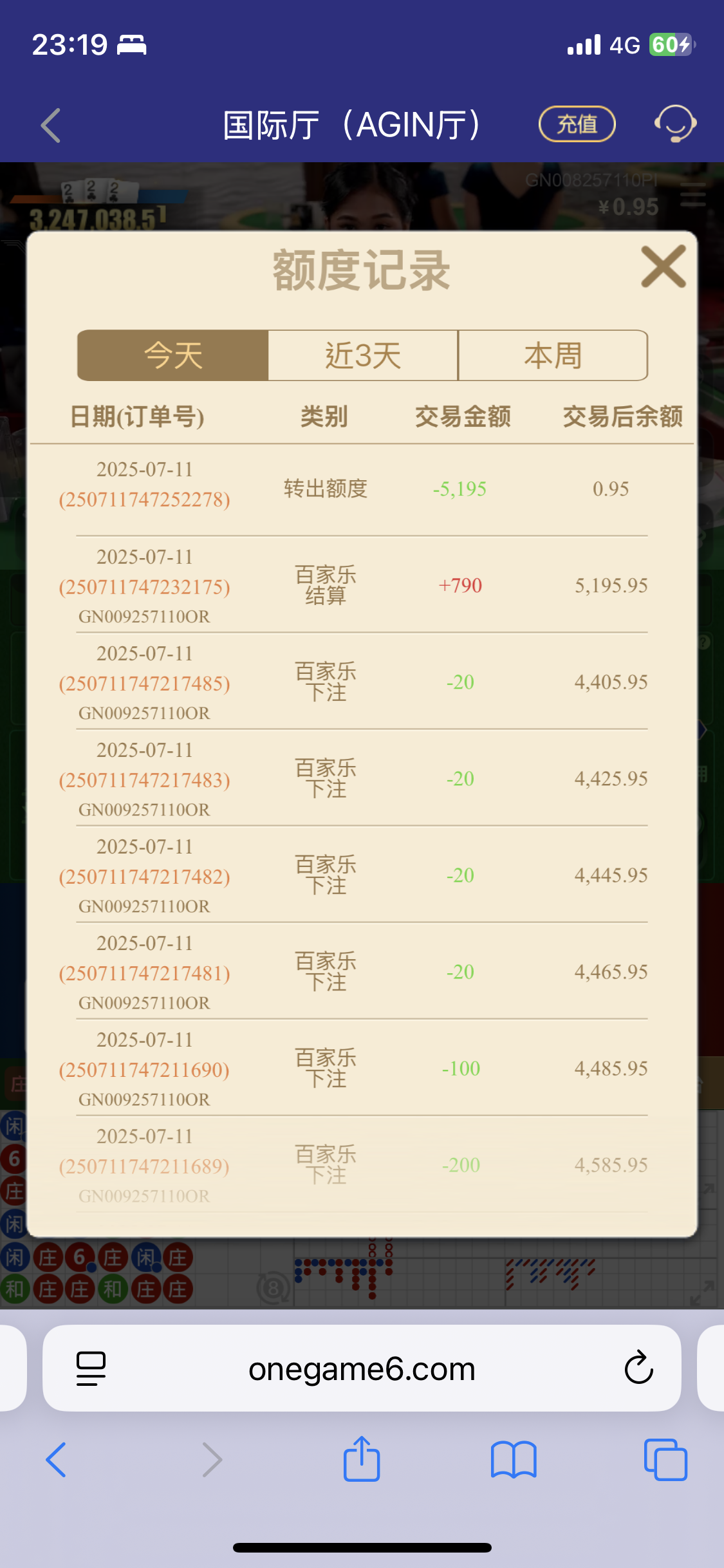Open the Safari page settings menu
Screen dimensions: 724x1568
point(91,1368)
